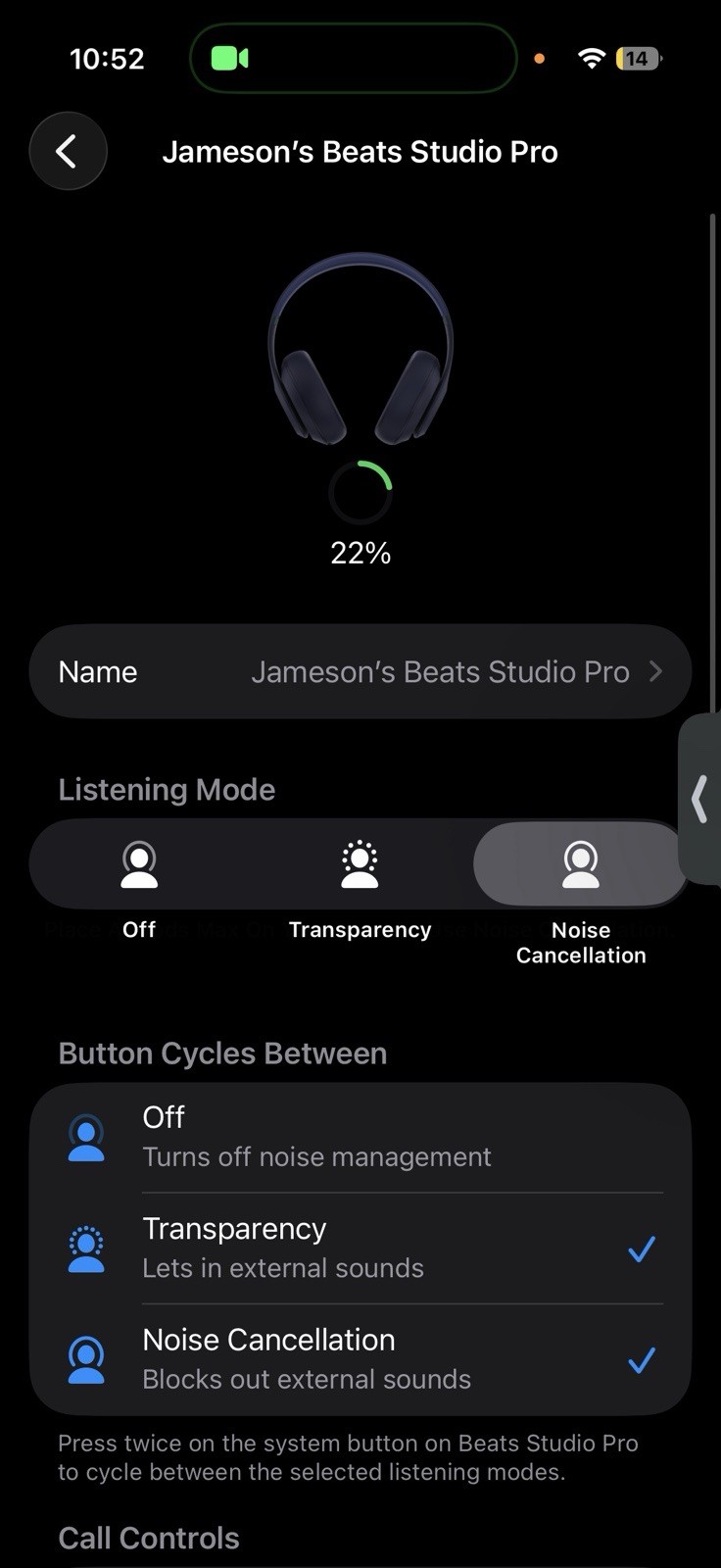The height and width of the screenshot is (1568, 721).
Task: Switch Listening Mode to Off
Action: pos(139,866)
